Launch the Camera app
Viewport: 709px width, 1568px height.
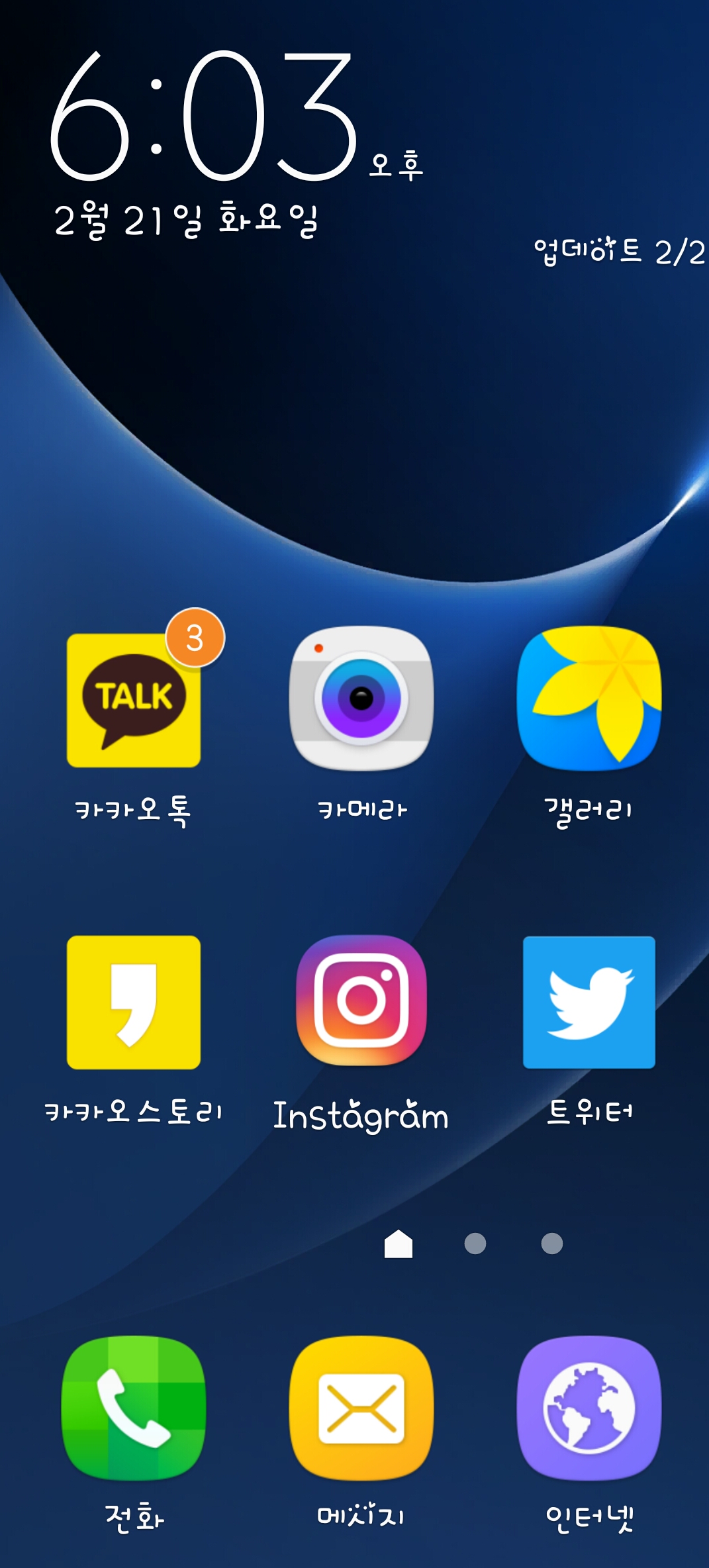(361, 699)
